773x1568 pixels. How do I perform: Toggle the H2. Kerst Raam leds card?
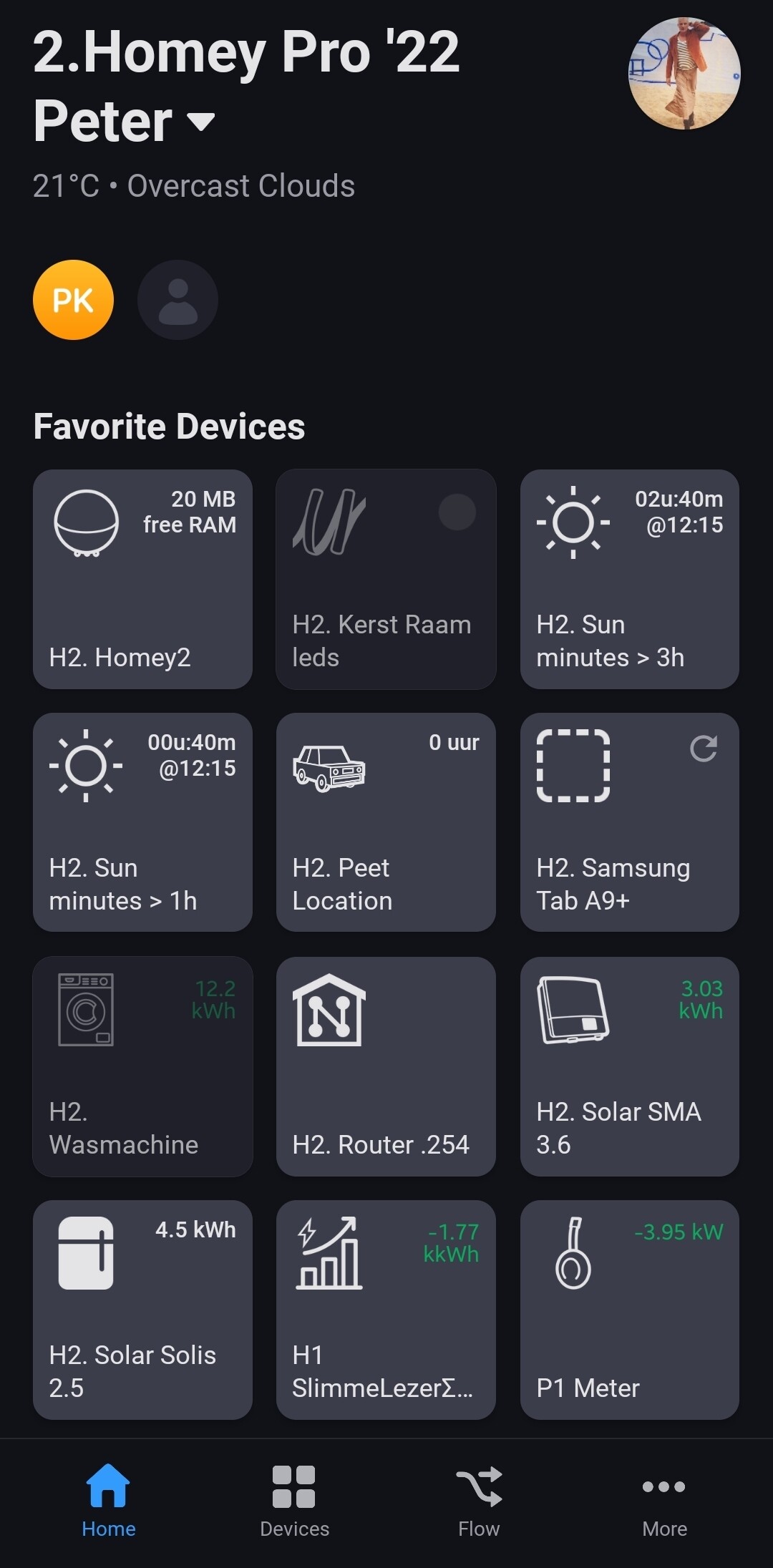pyautogui.click(x=386, y=579)
